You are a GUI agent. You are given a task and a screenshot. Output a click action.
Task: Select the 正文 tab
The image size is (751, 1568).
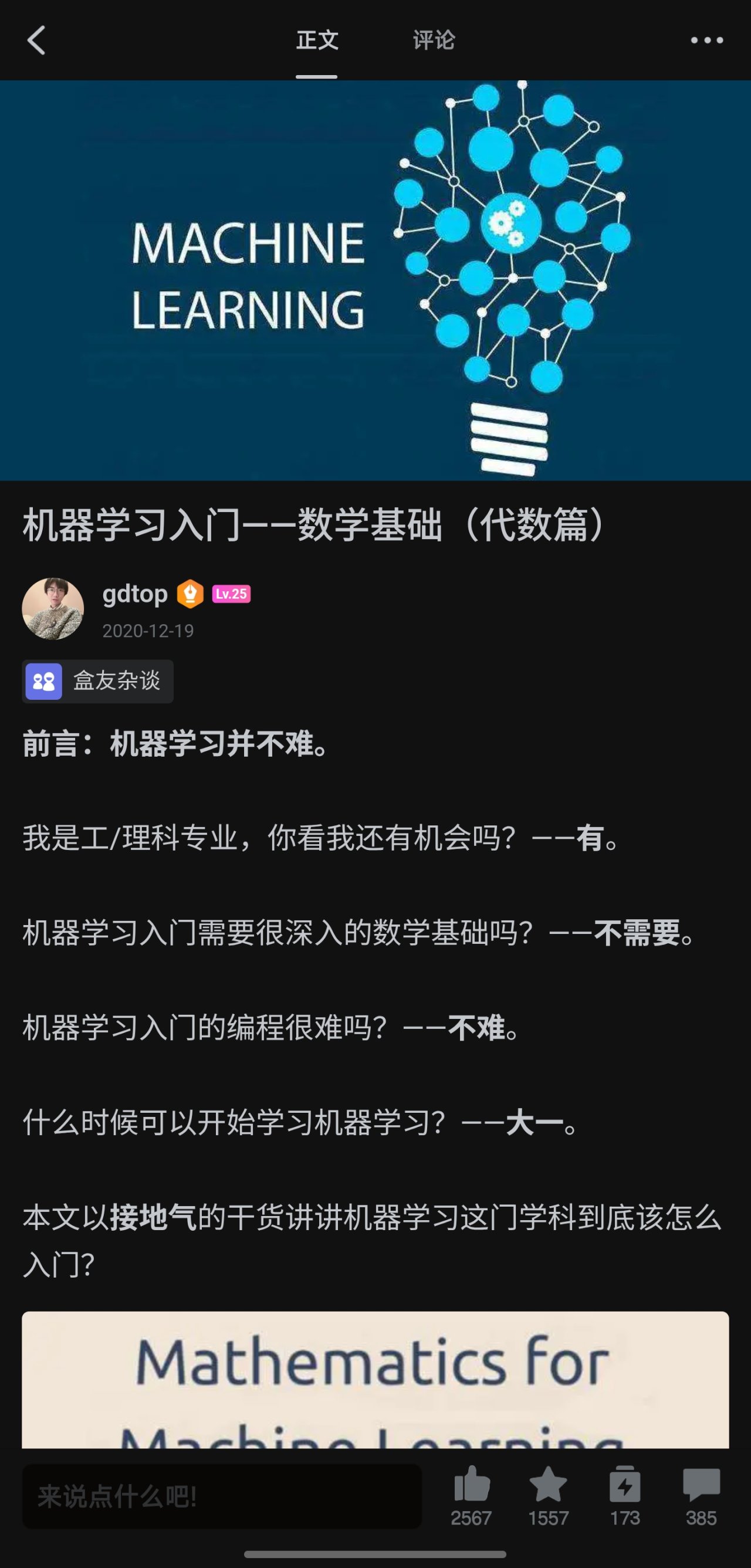pyautogui.click(x=316, y=40)
